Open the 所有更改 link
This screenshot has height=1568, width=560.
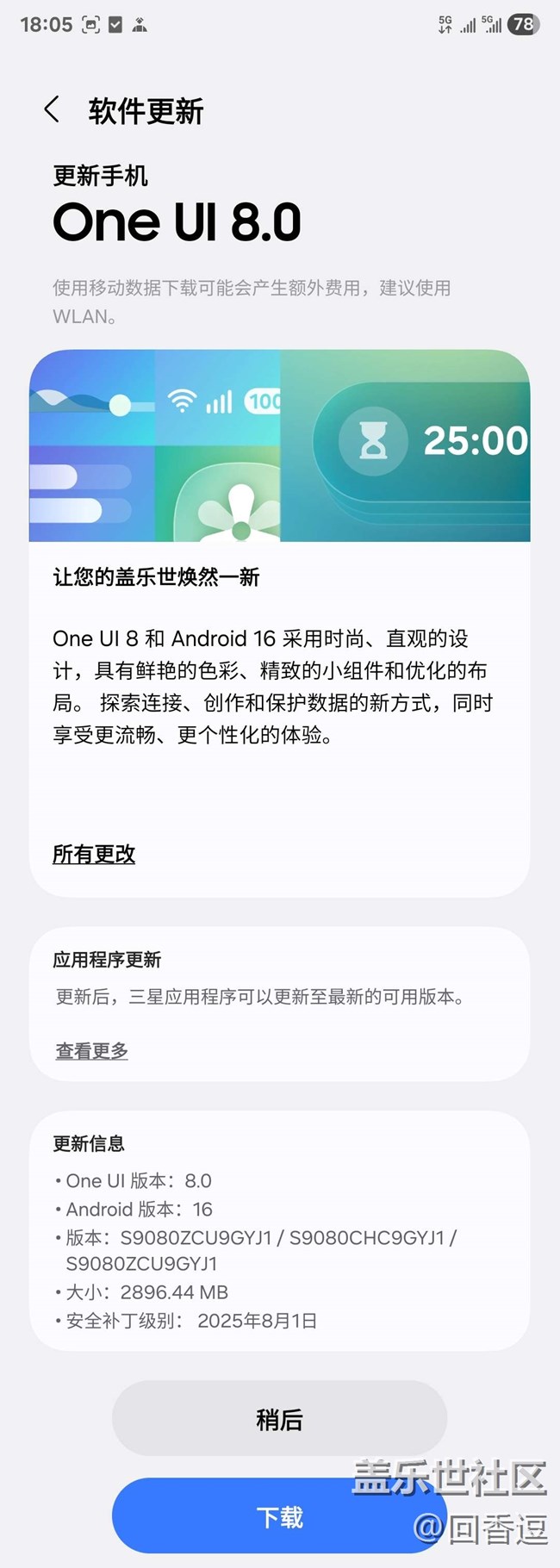coord(94,854)
